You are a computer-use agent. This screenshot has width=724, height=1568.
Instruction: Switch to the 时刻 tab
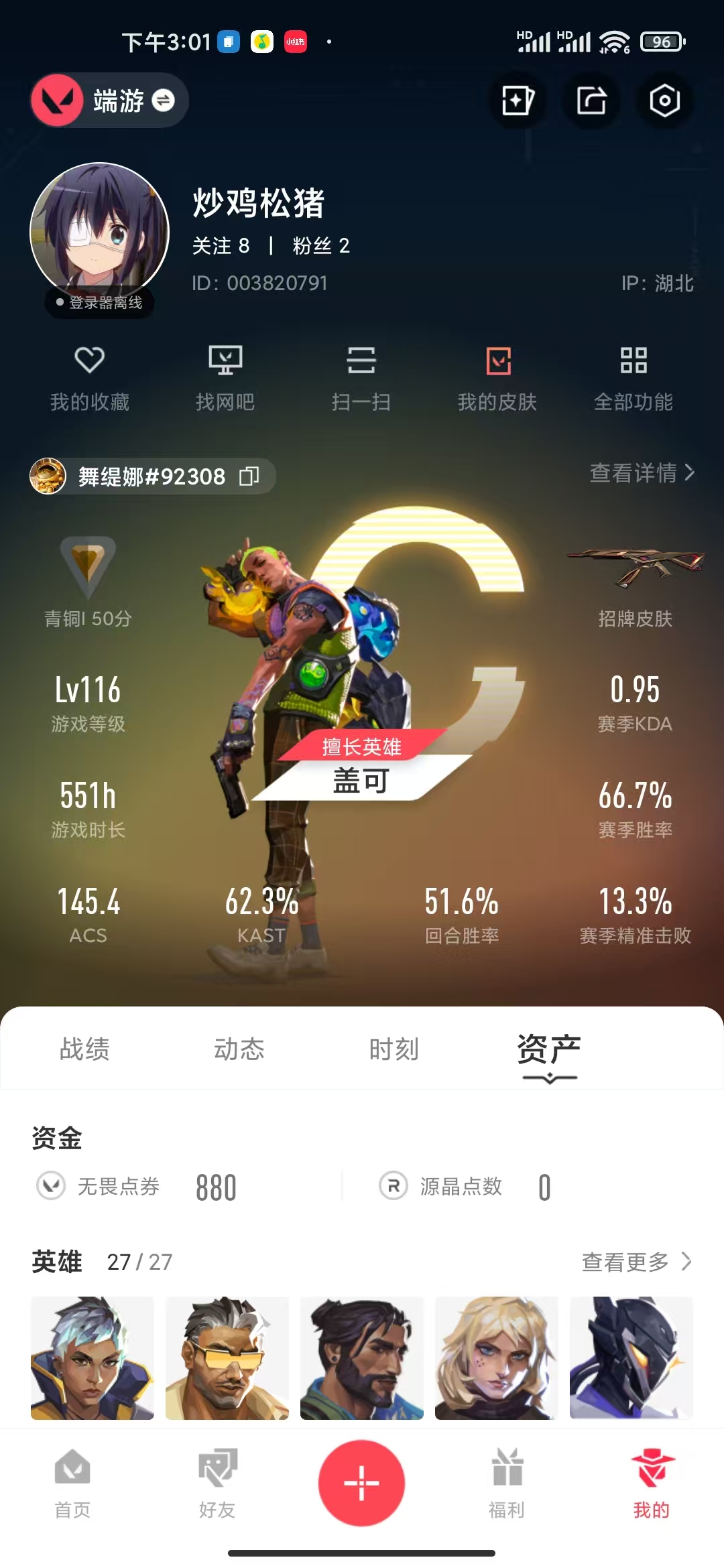[x=394, y=1049]
